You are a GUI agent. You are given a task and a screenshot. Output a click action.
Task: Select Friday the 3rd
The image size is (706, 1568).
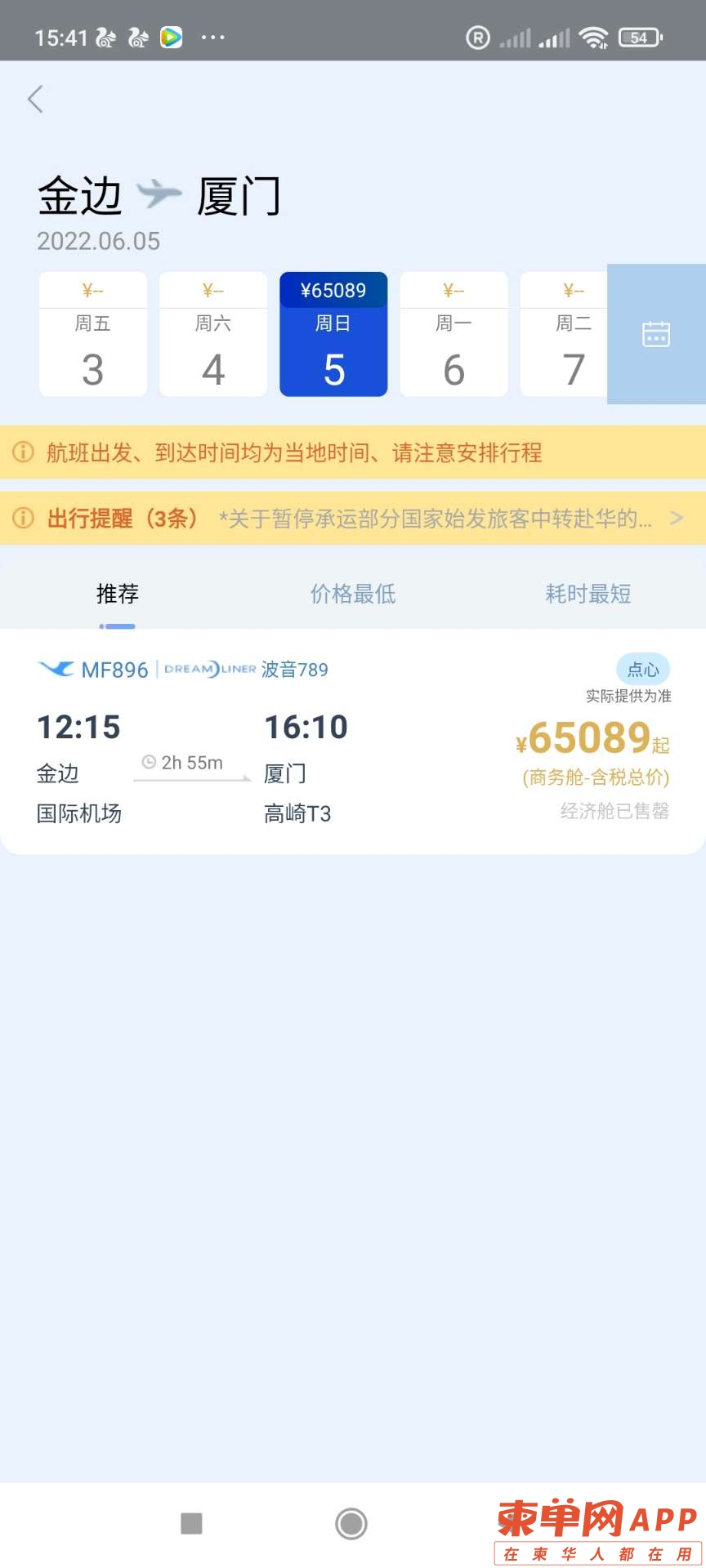[93, 335]
